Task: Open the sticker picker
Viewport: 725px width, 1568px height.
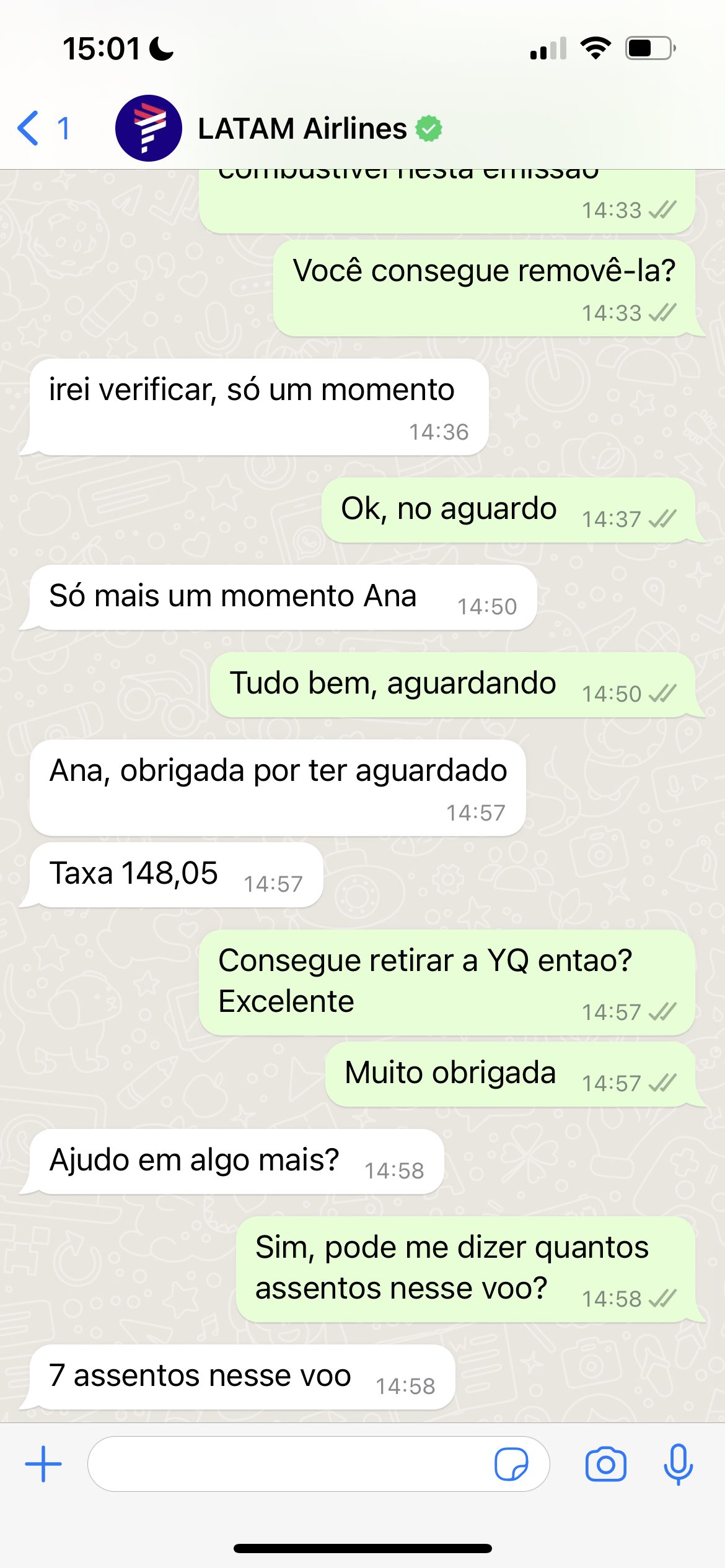Action: [x=511, y=1464]
